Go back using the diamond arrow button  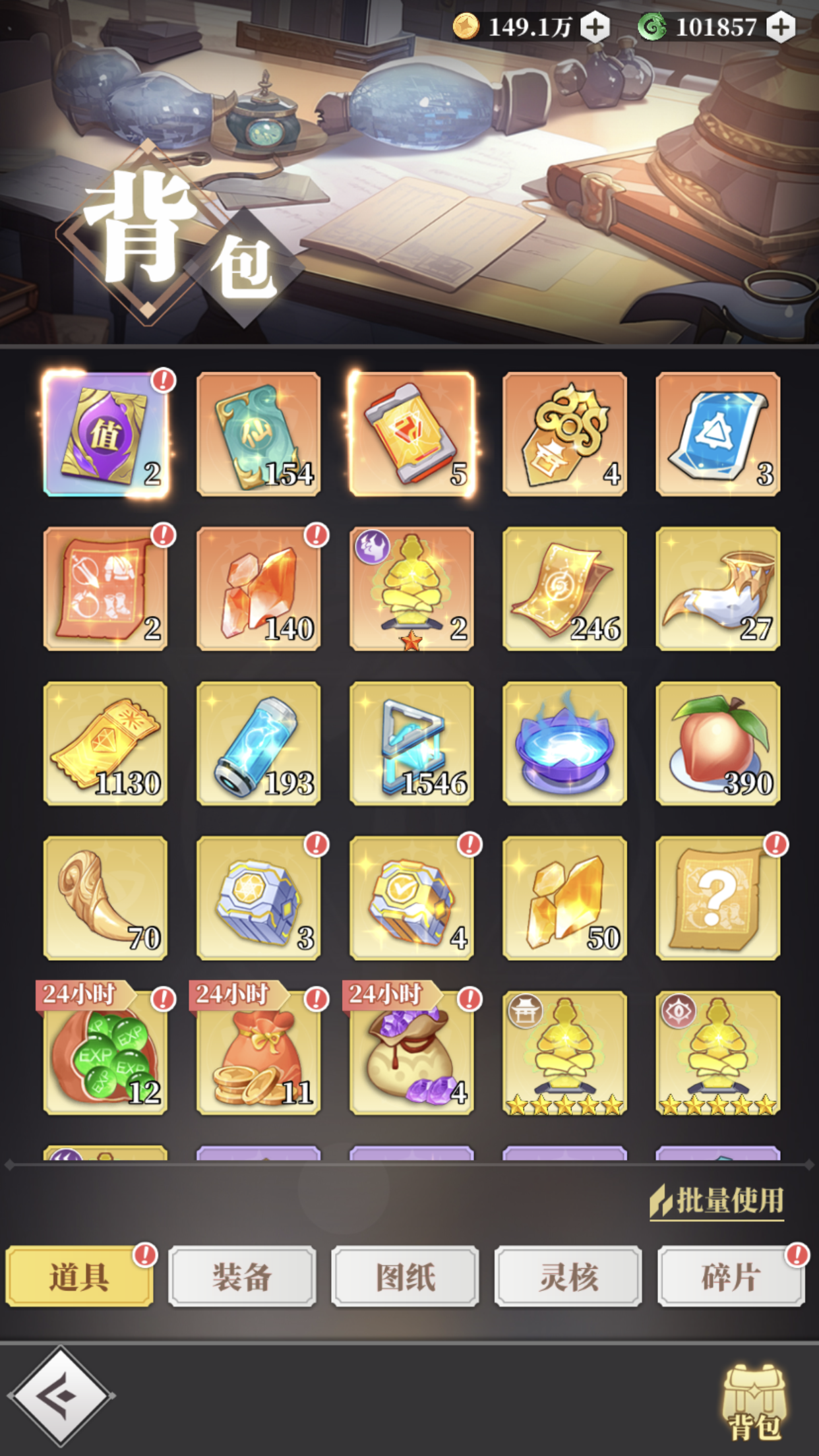61,1396
